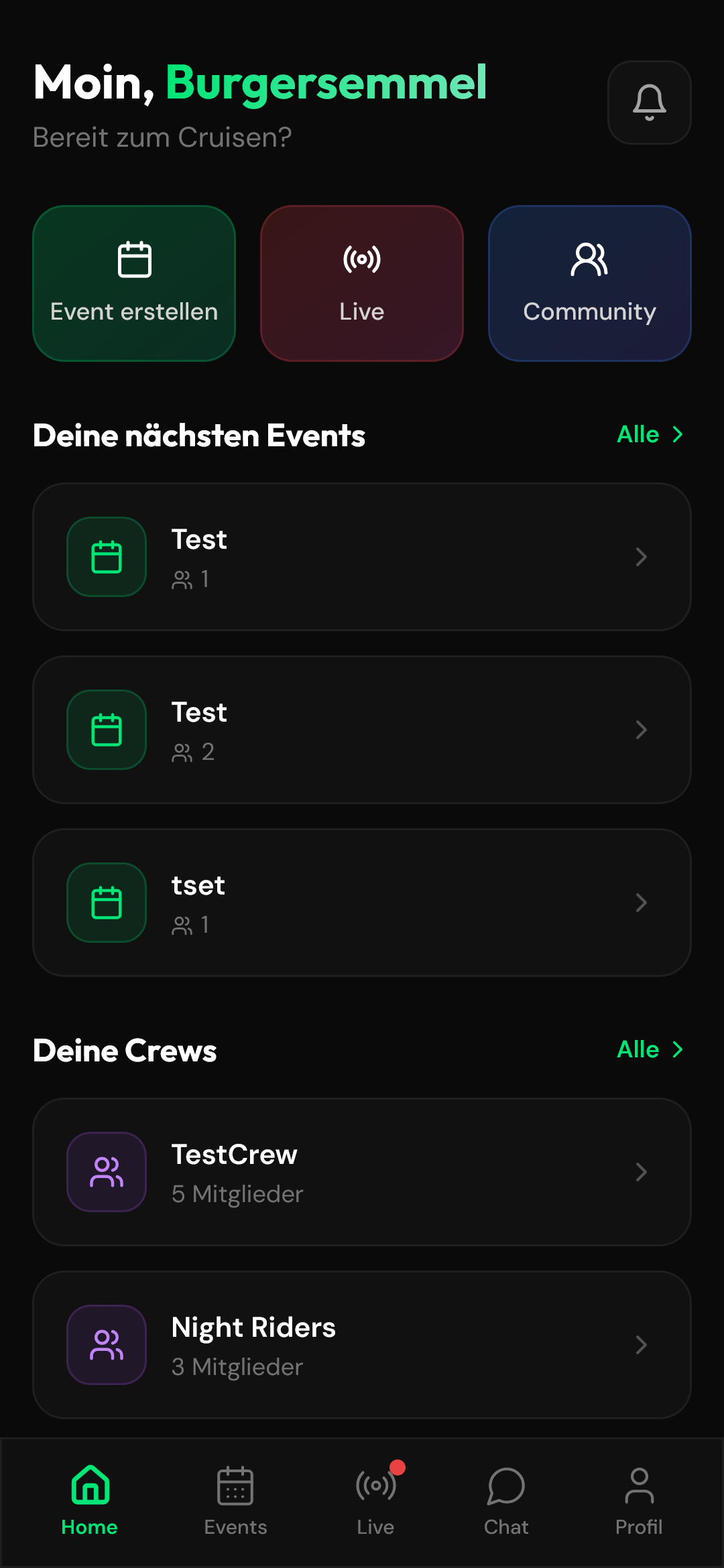Show all events via Alle next to Deine nächsten Events
724x1568 pixels.
(x=649, y=434)
